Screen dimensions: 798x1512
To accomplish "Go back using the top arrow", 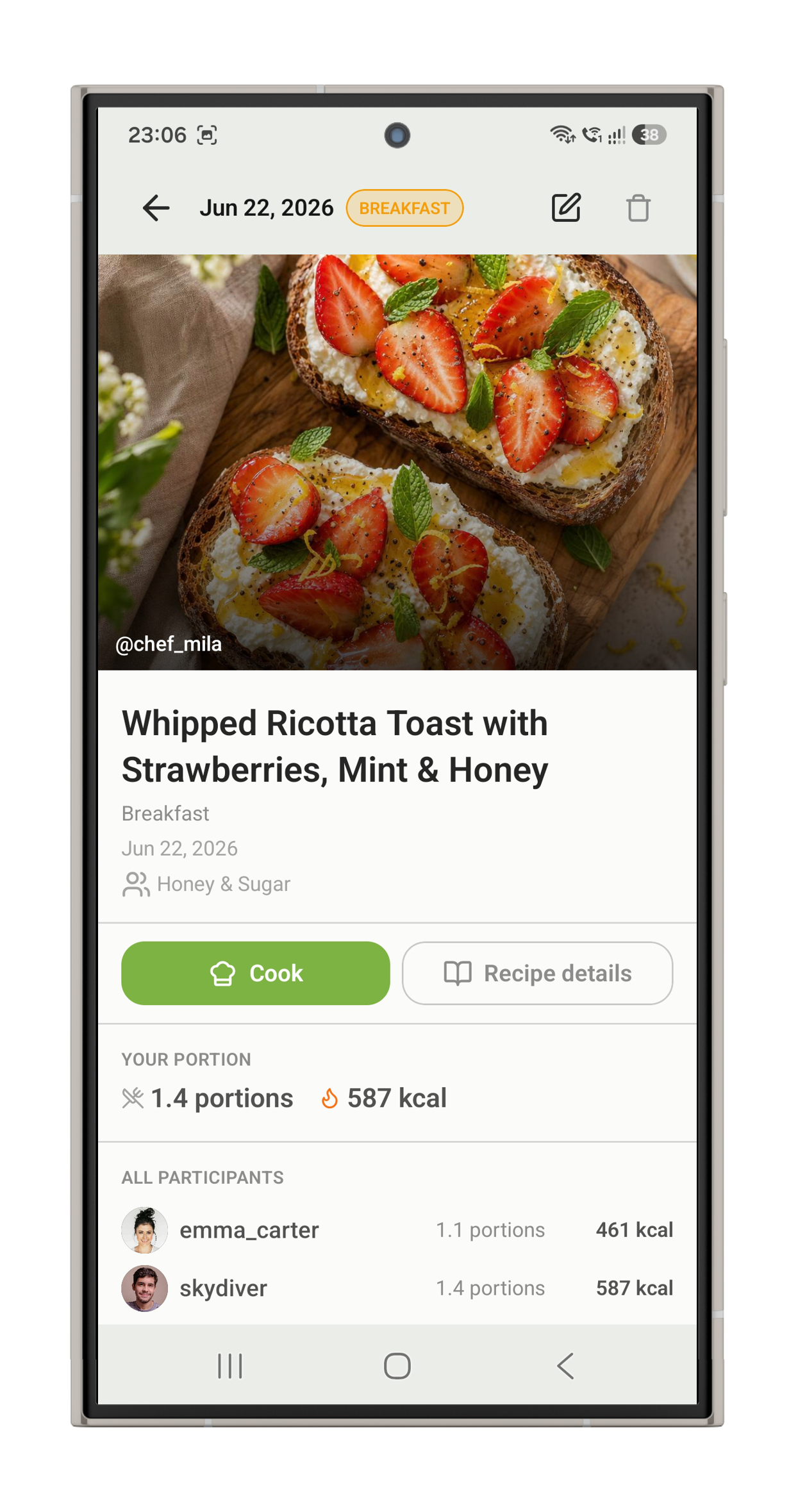I will tap(156, 208).
